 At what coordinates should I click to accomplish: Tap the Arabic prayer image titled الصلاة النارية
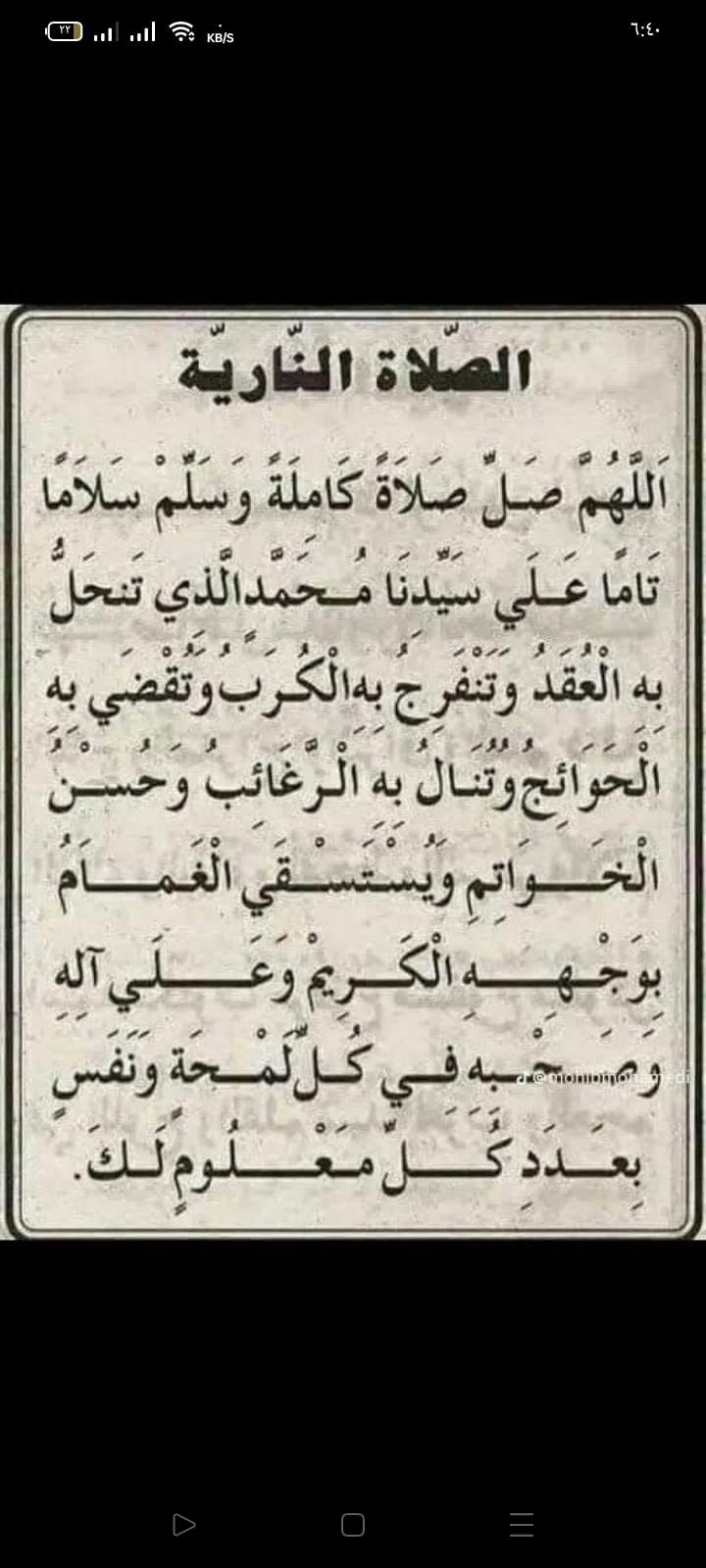(353, 784)
